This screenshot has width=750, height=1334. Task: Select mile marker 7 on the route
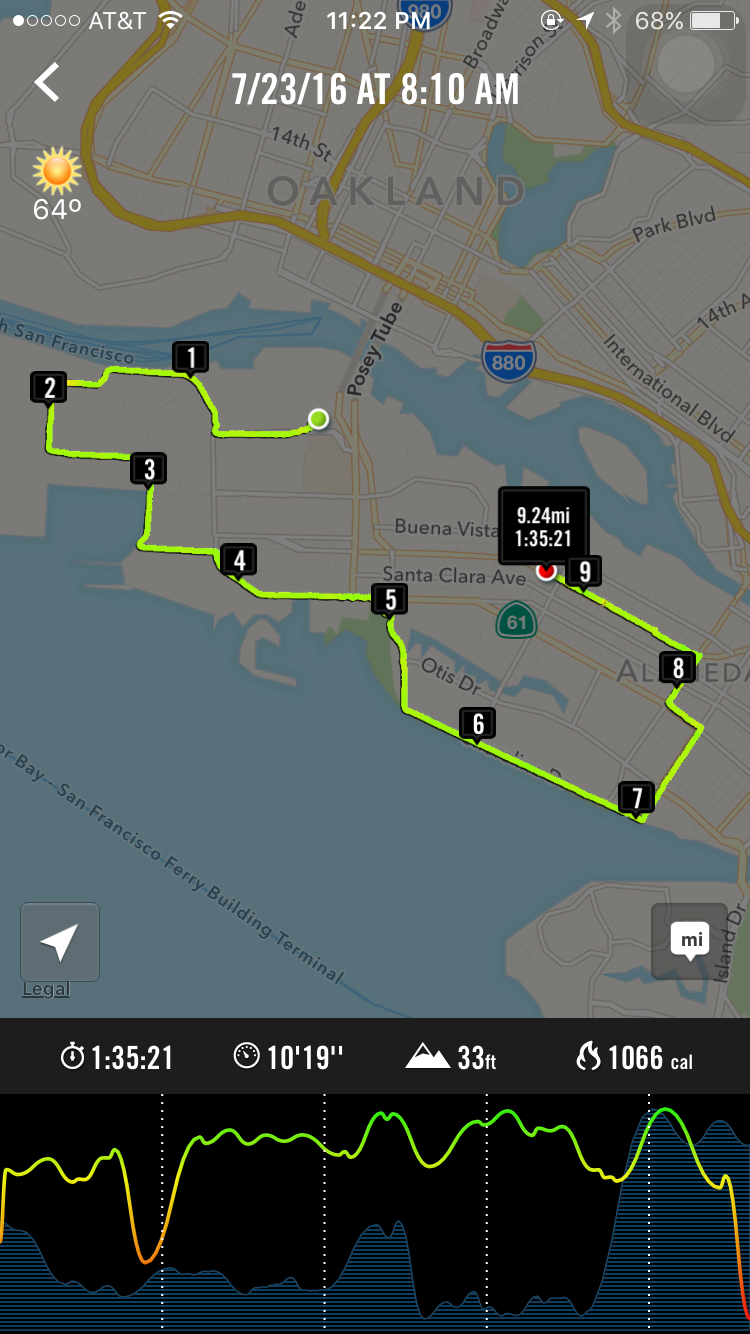coord(636,798)
